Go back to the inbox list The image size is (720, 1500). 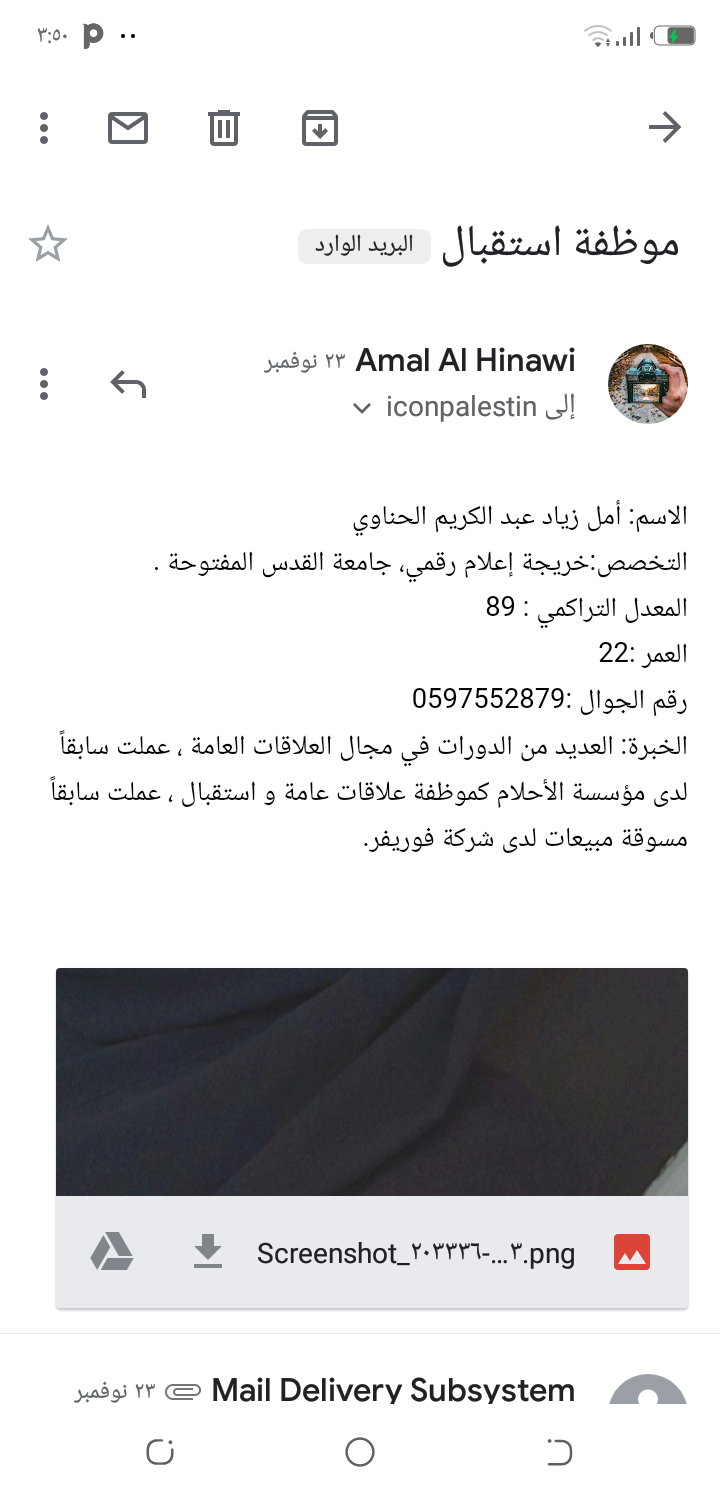click(665, 127)
